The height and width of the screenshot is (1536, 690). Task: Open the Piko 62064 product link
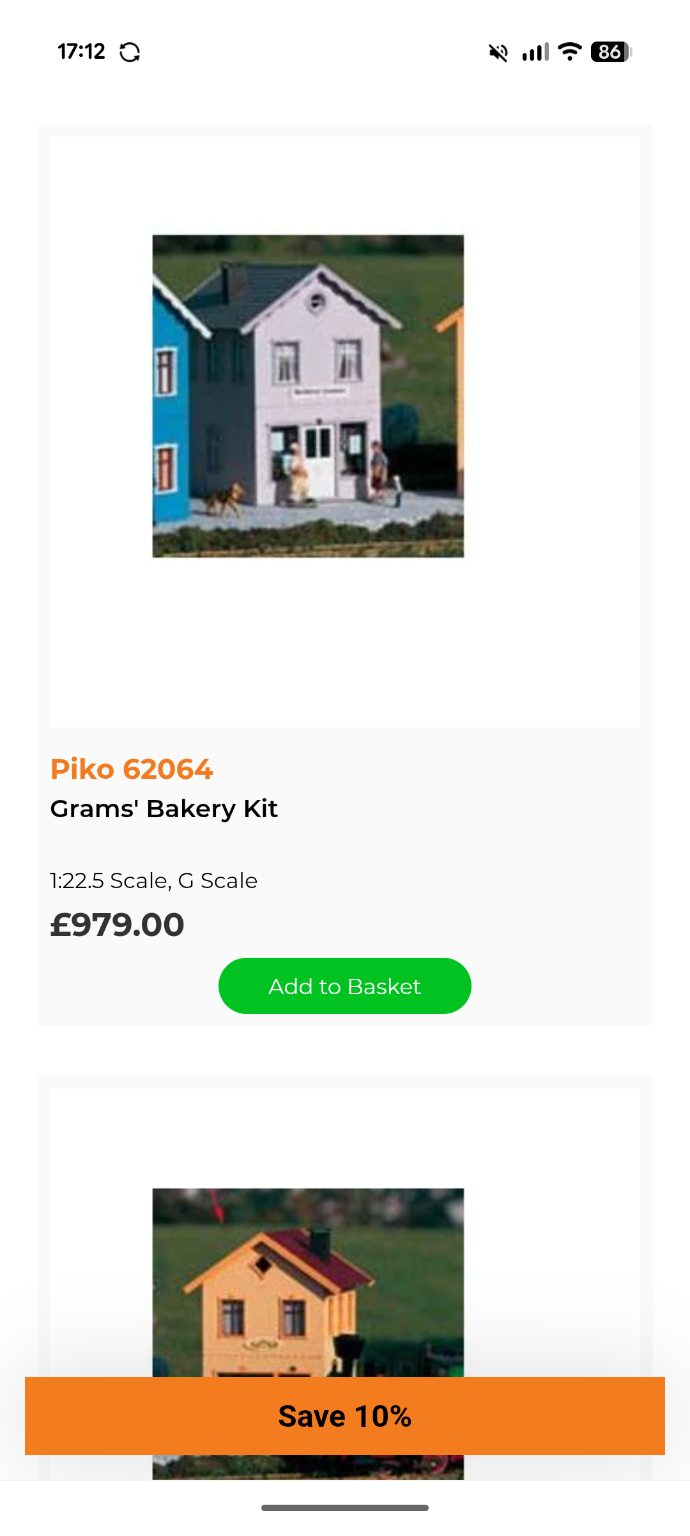pos(131,769)
